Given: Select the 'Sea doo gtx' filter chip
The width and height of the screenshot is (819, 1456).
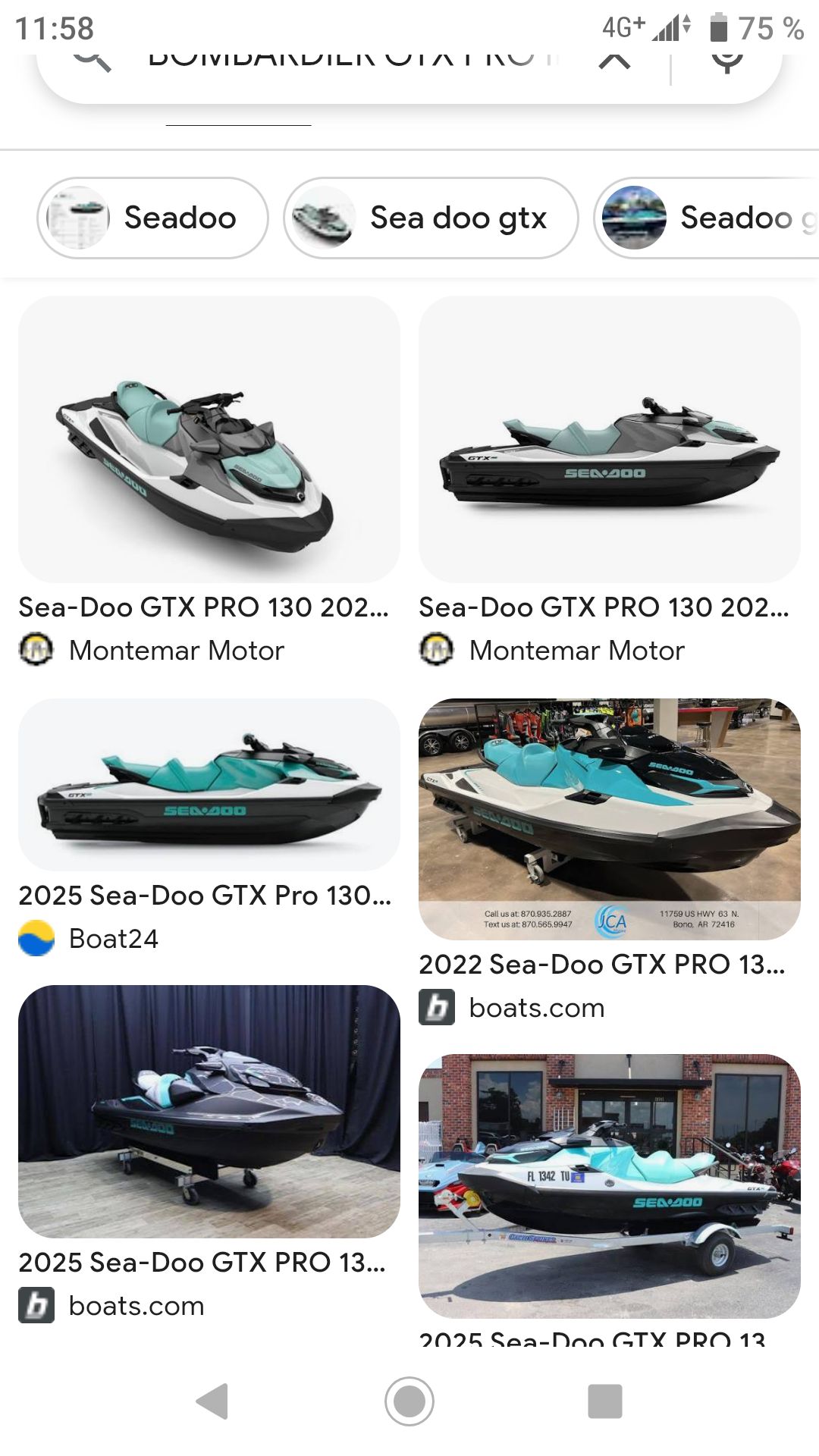Looking at the screenshot, I should pos(429,218).
